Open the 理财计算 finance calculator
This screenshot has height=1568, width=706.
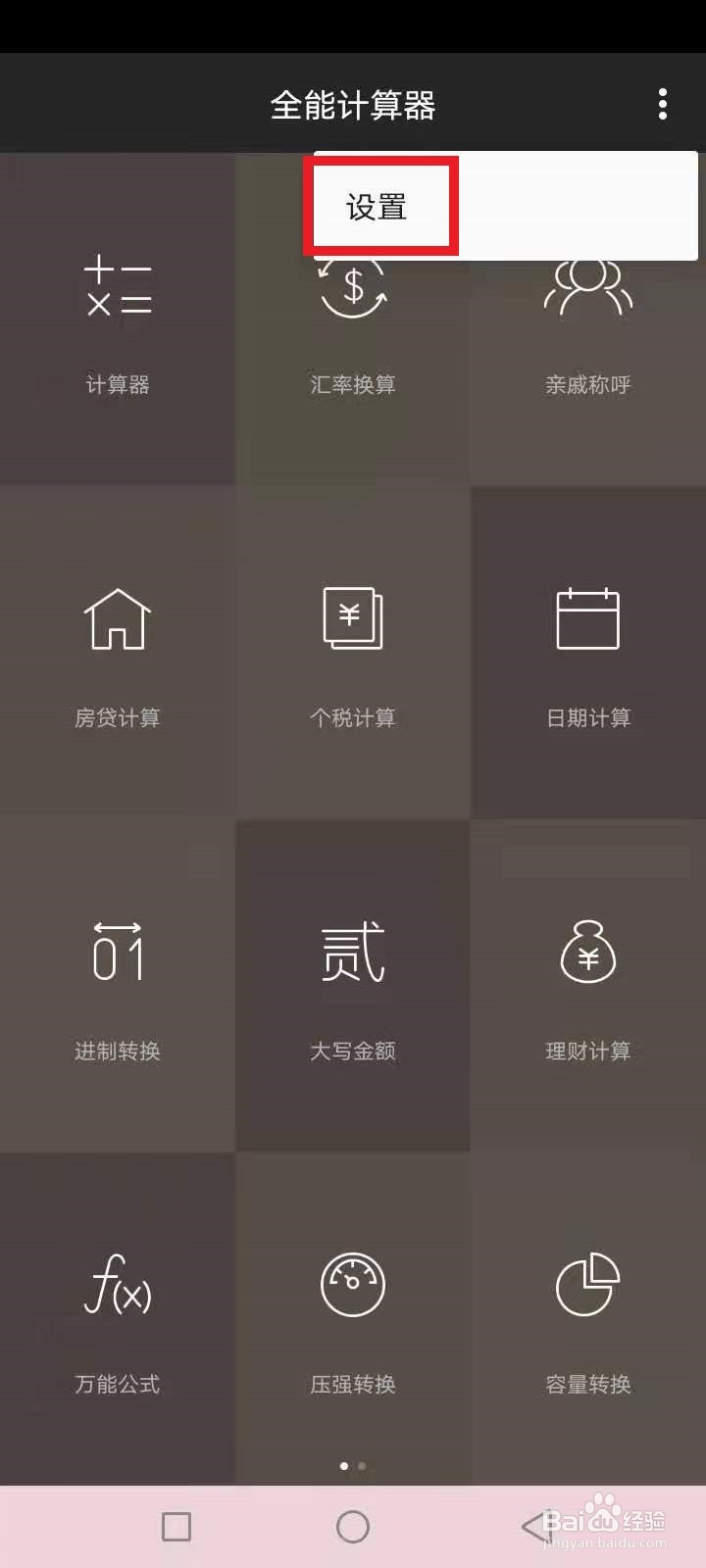[x=586, y=985]
